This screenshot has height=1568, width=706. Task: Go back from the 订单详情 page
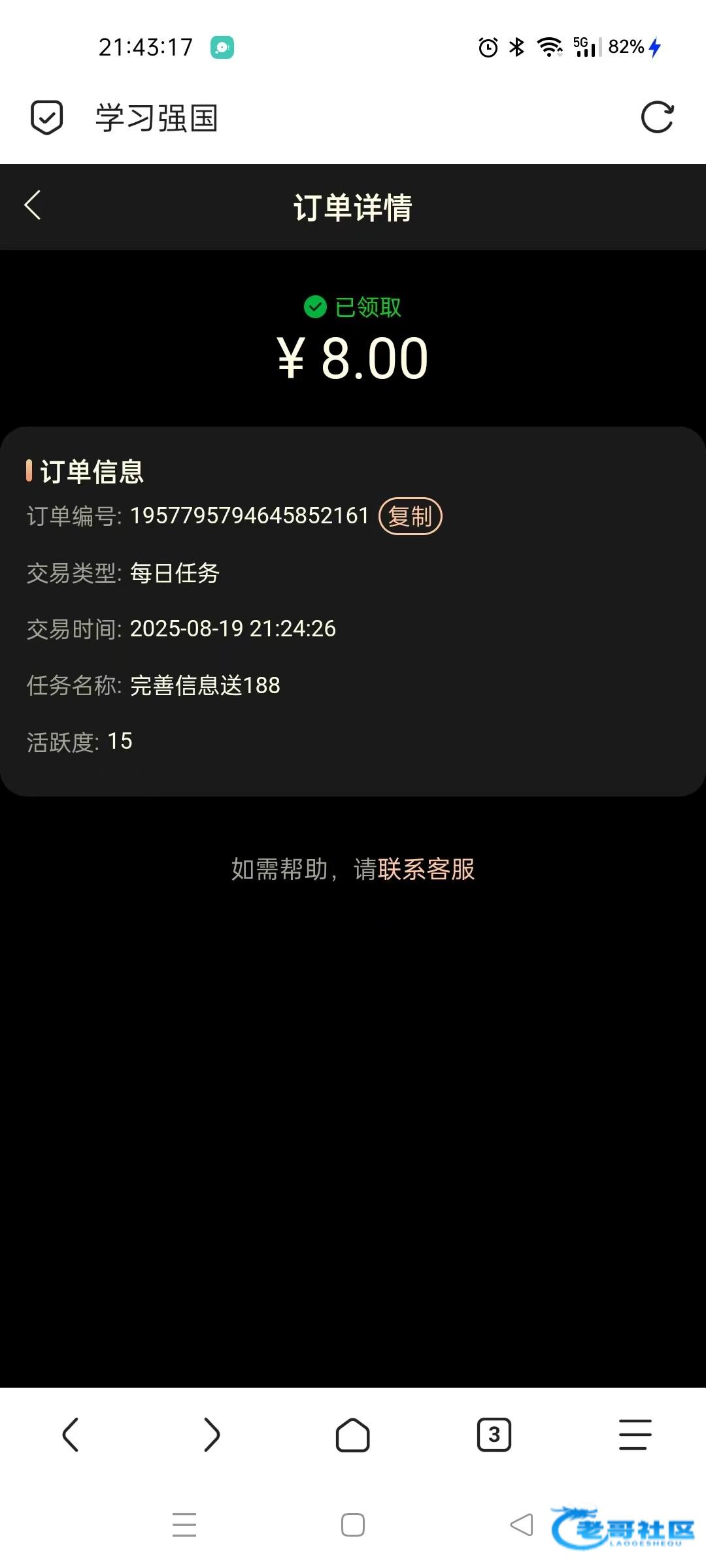(x=33, y=206)
